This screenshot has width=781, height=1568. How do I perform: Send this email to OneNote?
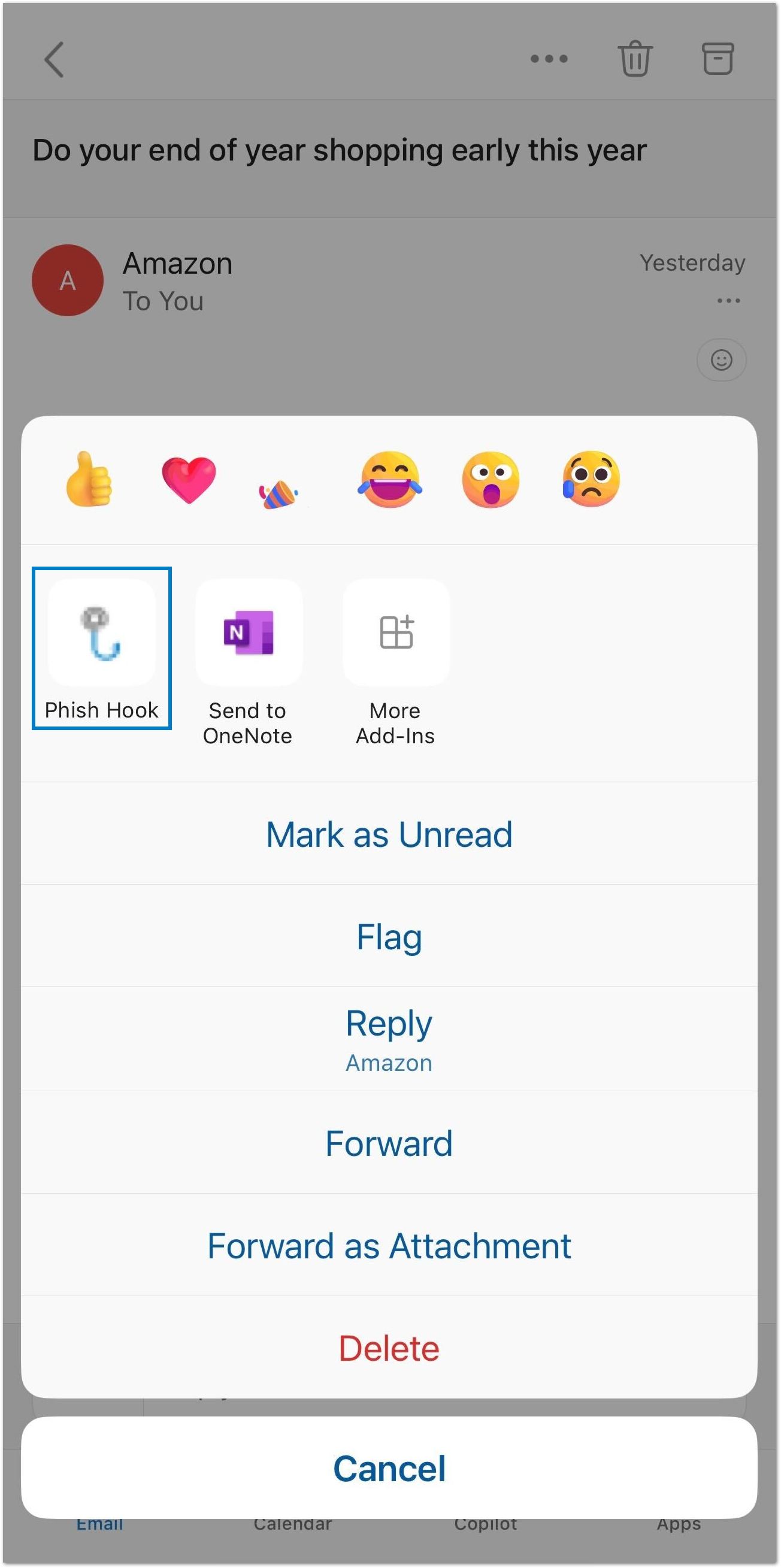point(248,661)
